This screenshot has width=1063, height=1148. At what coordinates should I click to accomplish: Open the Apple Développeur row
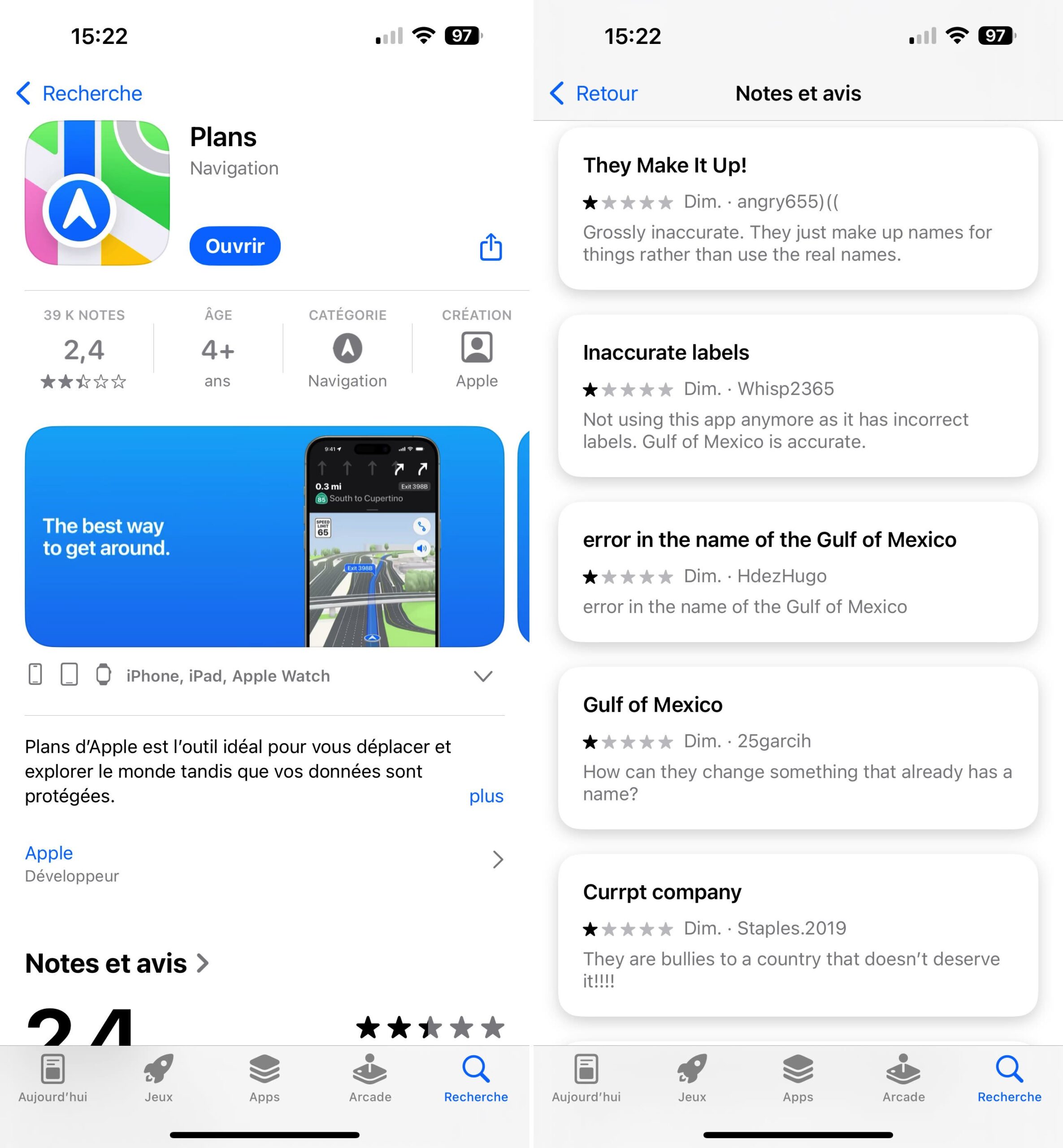click(265, 863)
